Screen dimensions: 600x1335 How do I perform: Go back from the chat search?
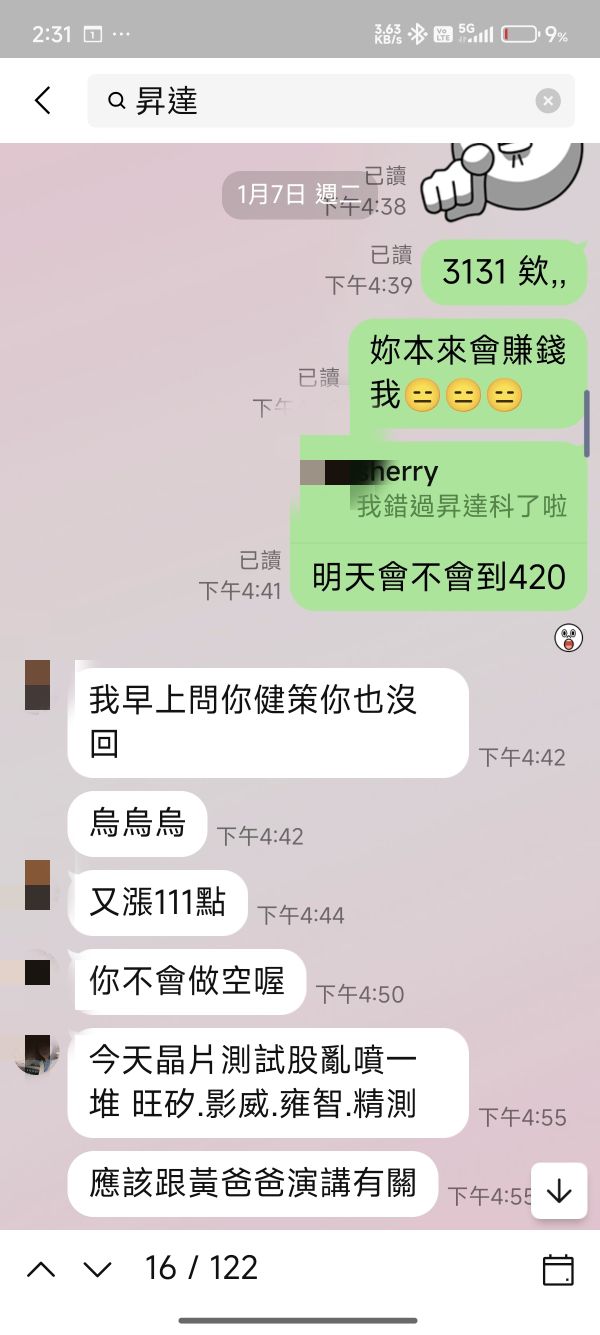point(42,100)
